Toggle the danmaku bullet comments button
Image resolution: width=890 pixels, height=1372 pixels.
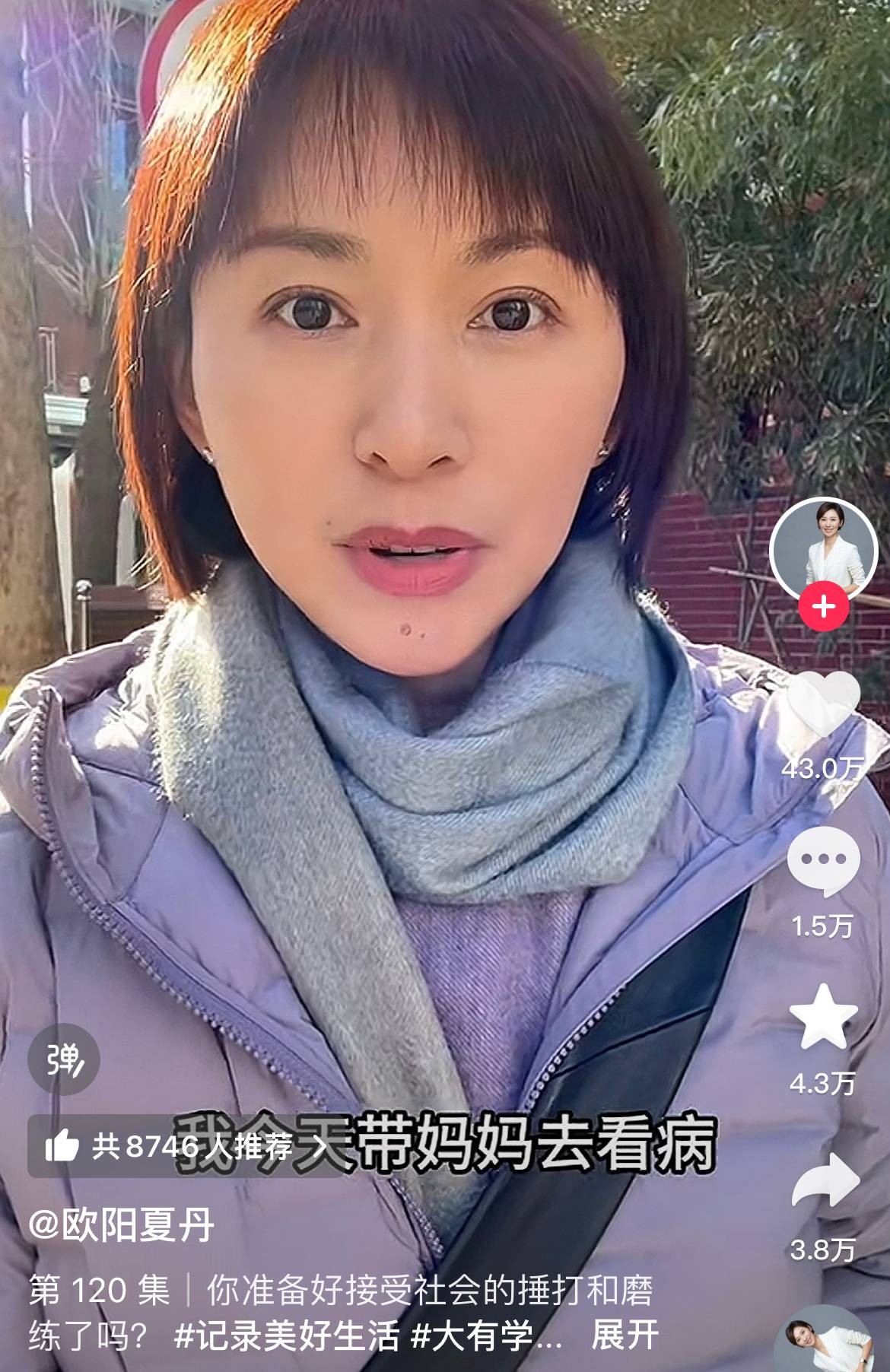[63, 1061]
